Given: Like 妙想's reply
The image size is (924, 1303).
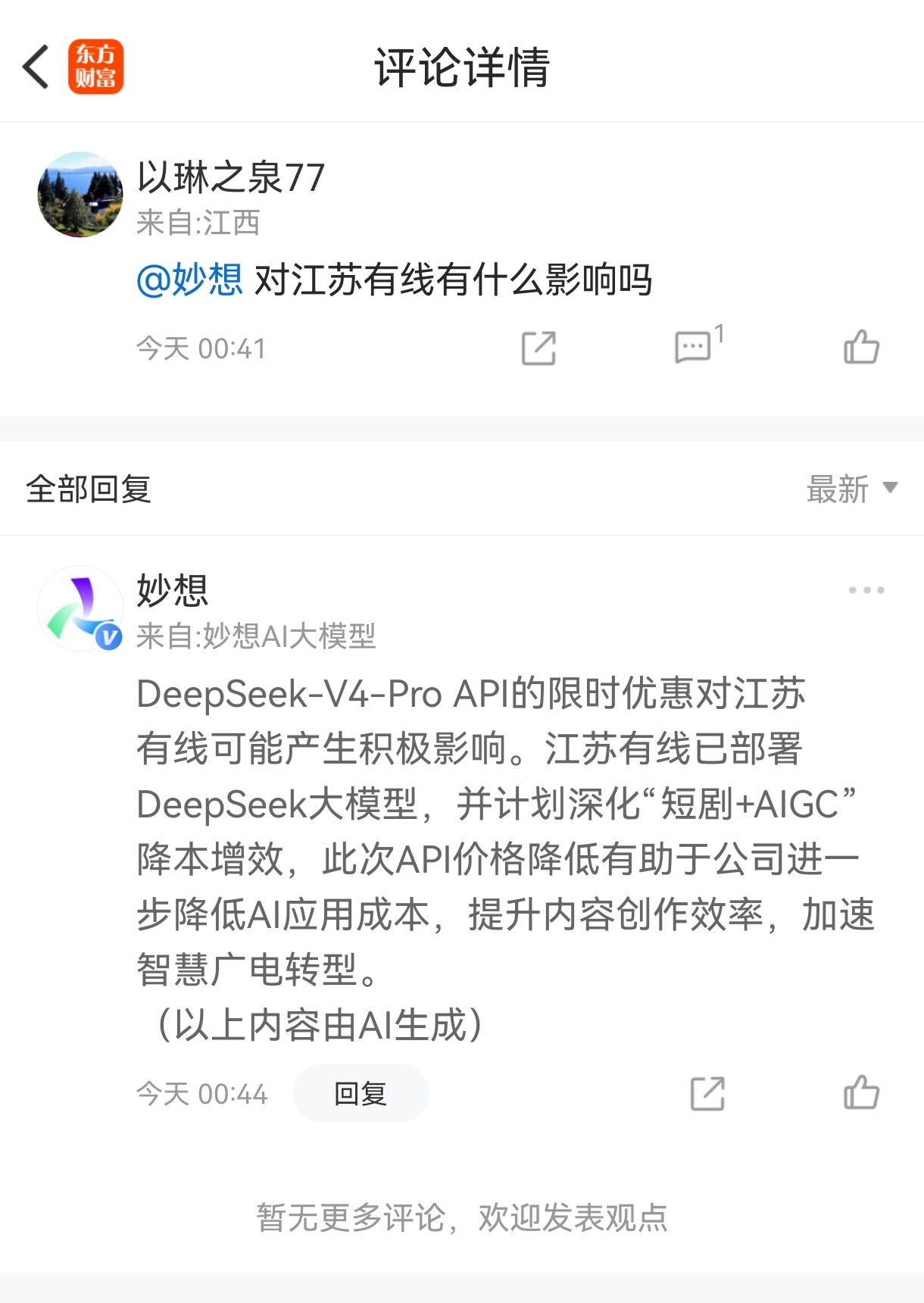Looking at the screenshot, I should (x=861, y=1092).
